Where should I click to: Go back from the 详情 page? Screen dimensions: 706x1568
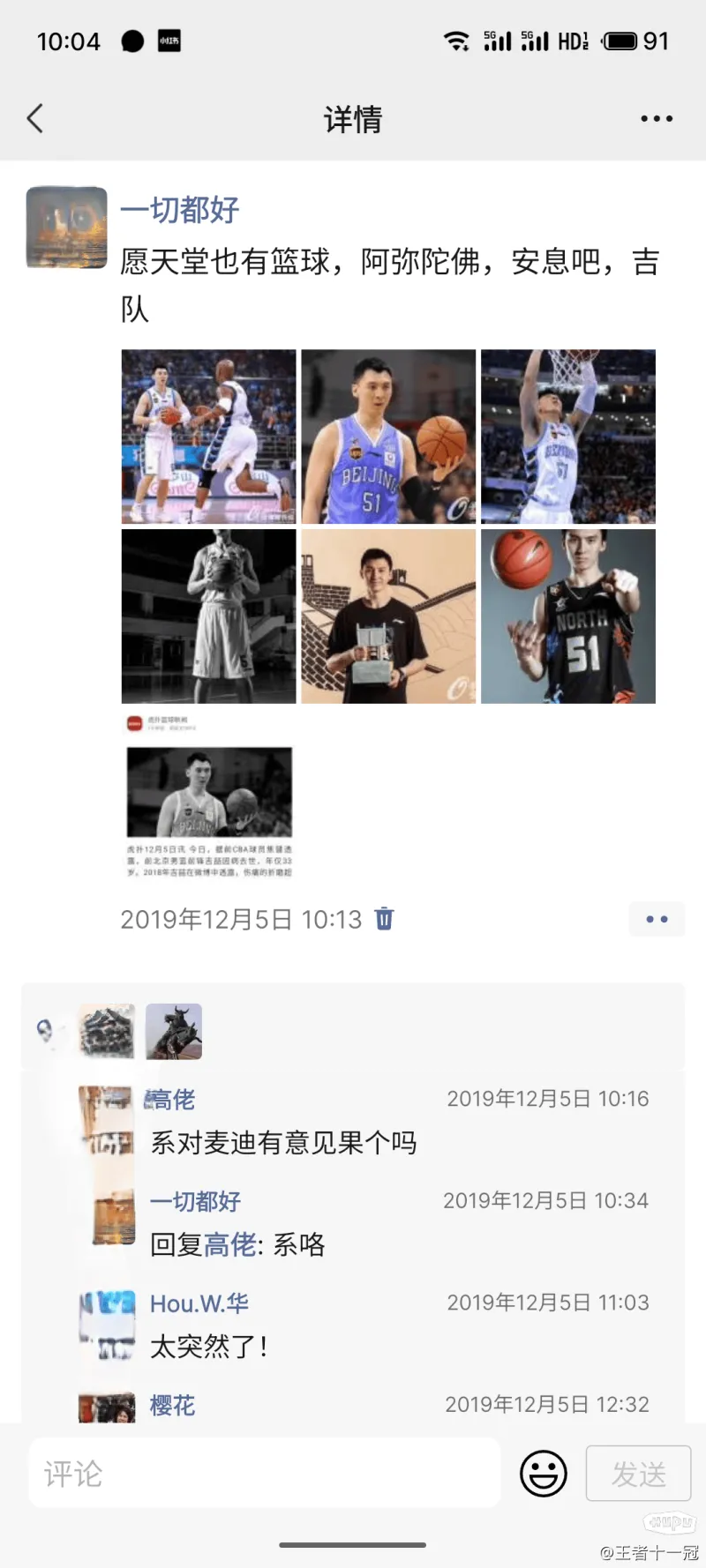coord(35,118)
